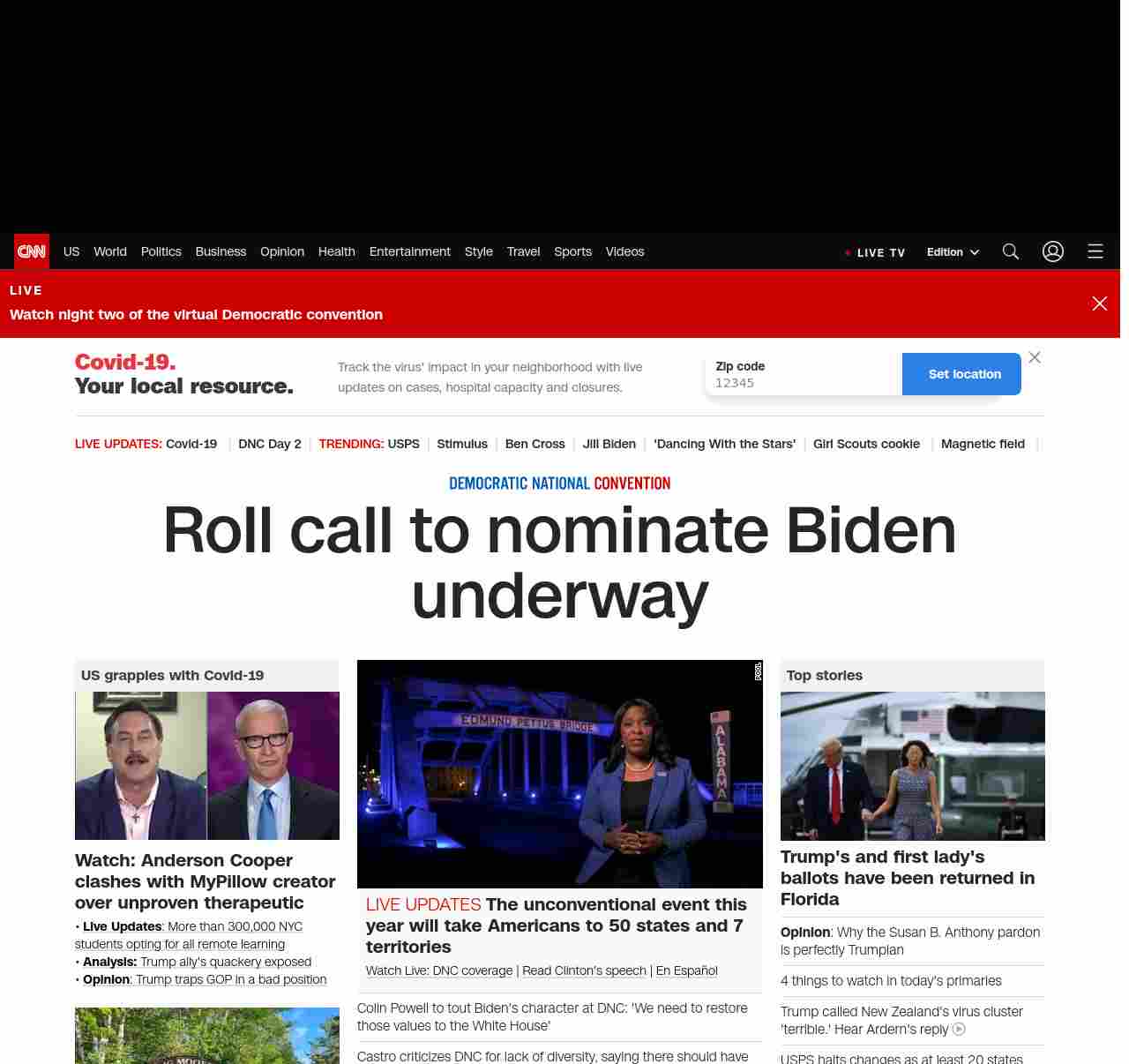
Task: Open the DNC Day 2 live updates
Action: point(269,444)
